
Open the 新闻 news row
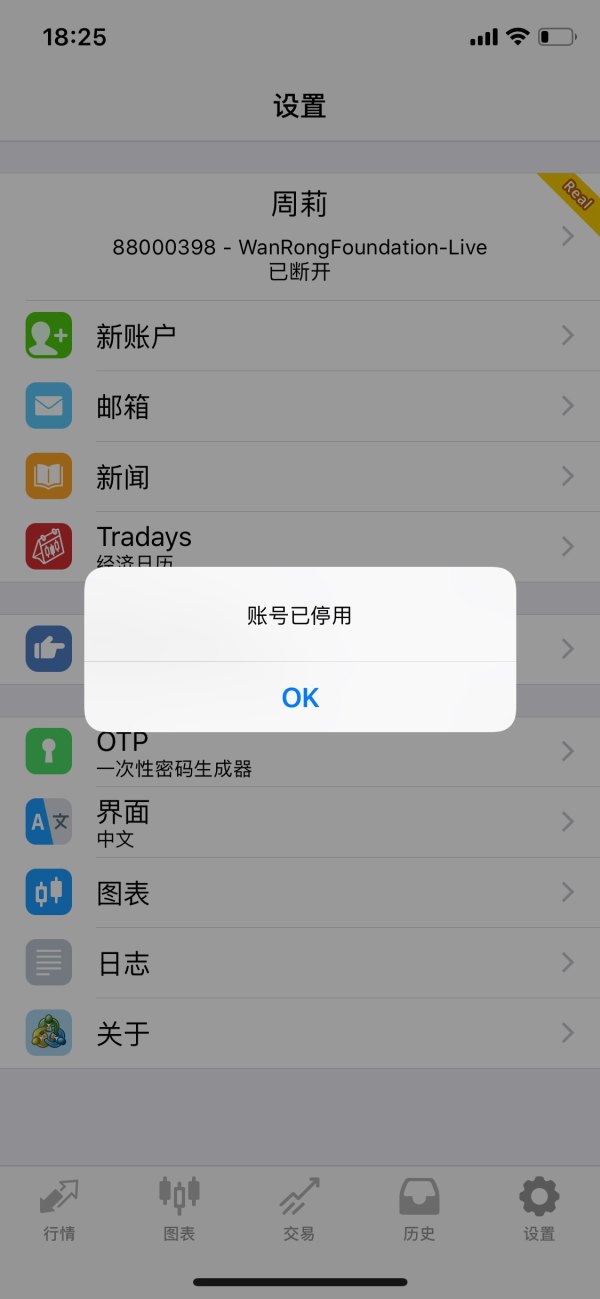tap(300, 476)
